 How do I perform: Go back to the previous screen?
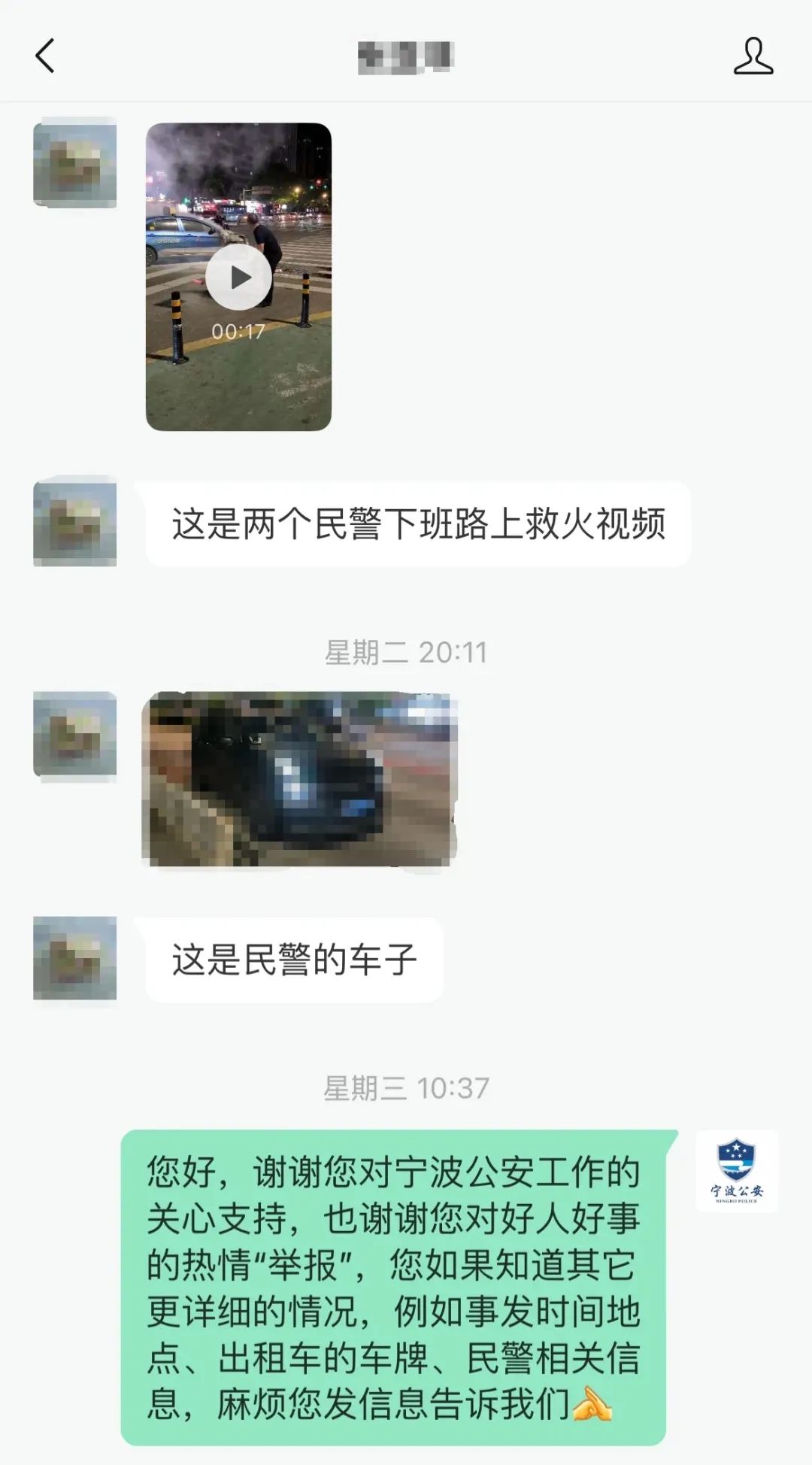[x=45, y=56]
